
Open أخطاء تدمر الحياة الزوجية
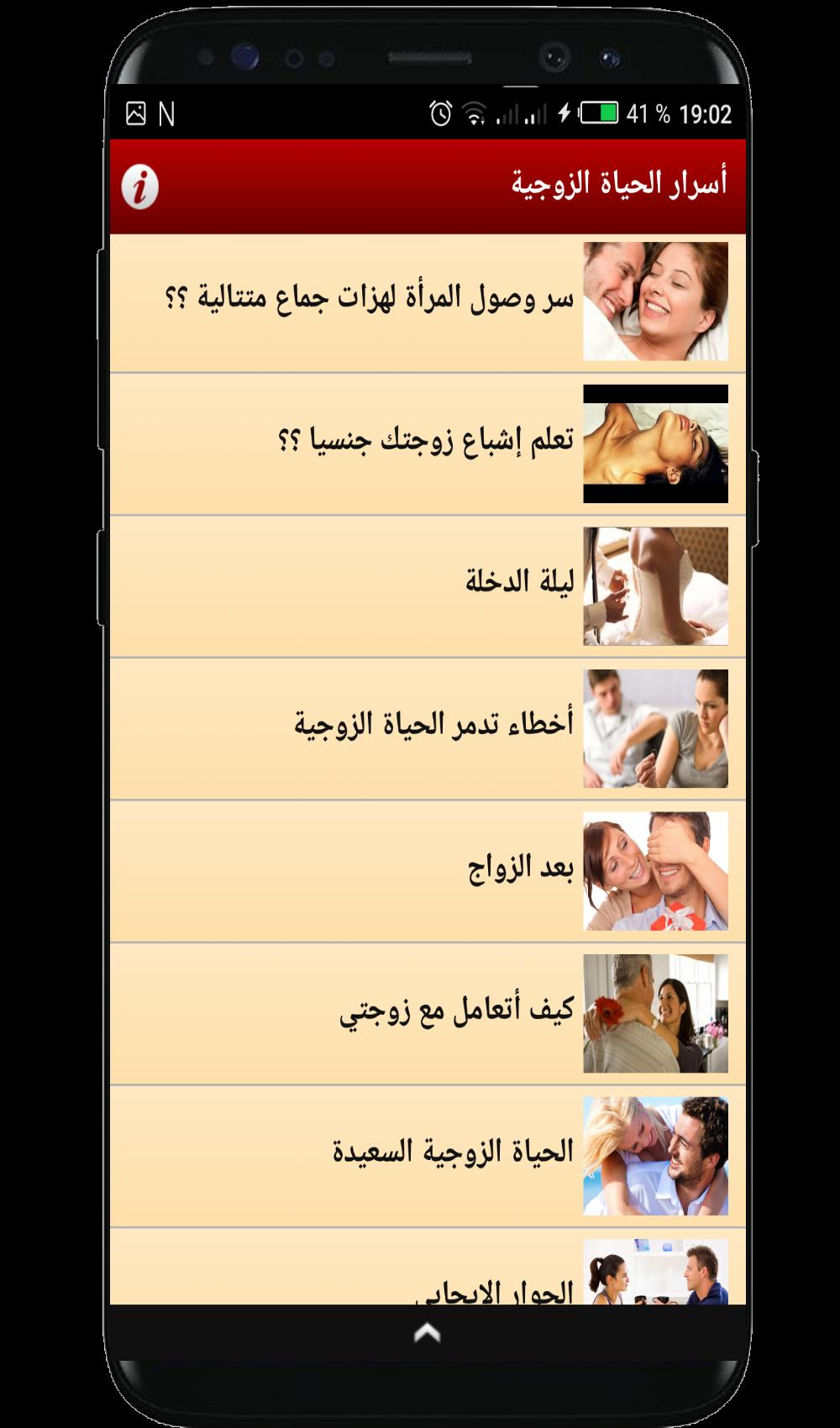point(427,727)
